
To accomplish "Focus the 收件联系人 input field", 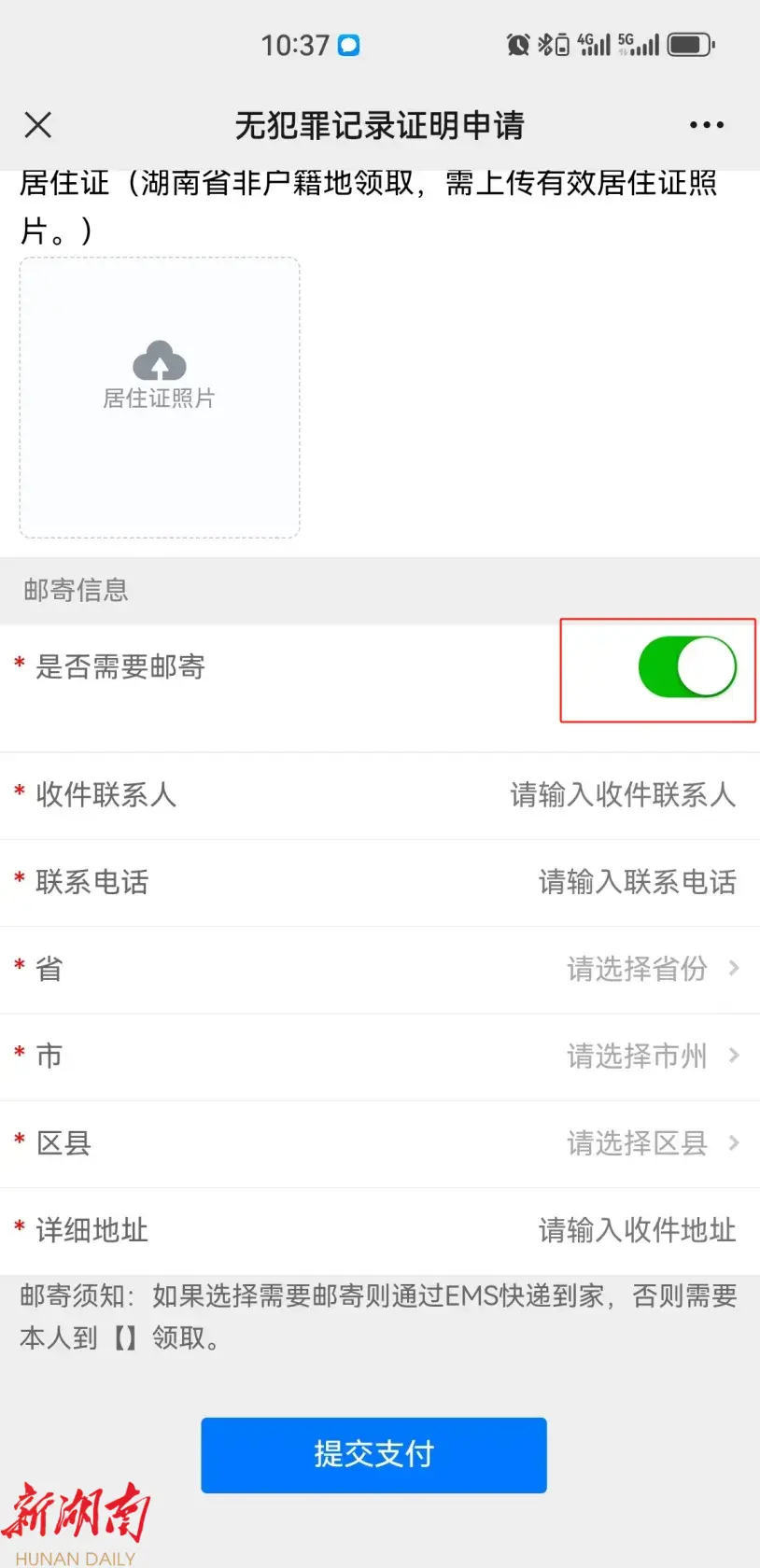I will tap(622, 795).
